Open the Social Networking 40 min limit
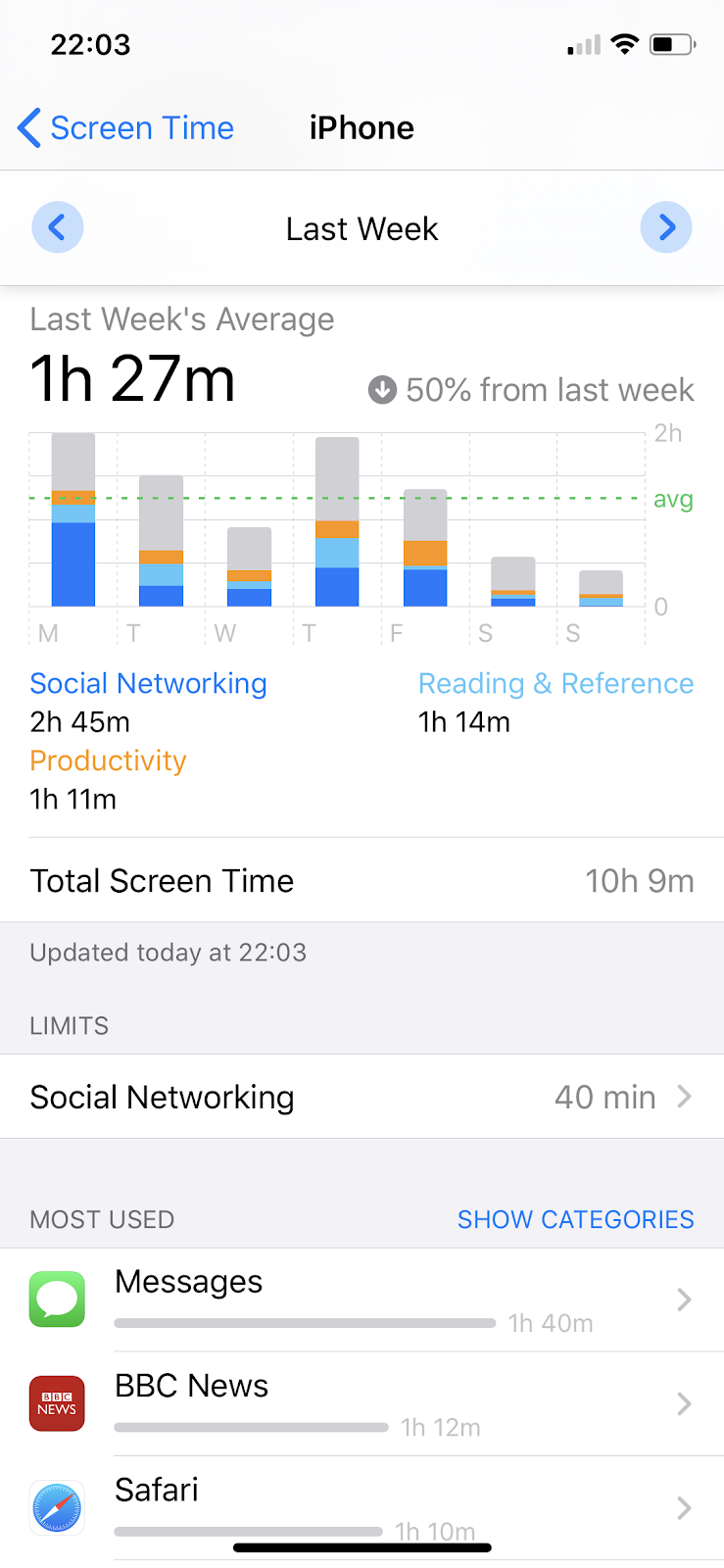The image size is (724, 1568). pos(362,1097)
